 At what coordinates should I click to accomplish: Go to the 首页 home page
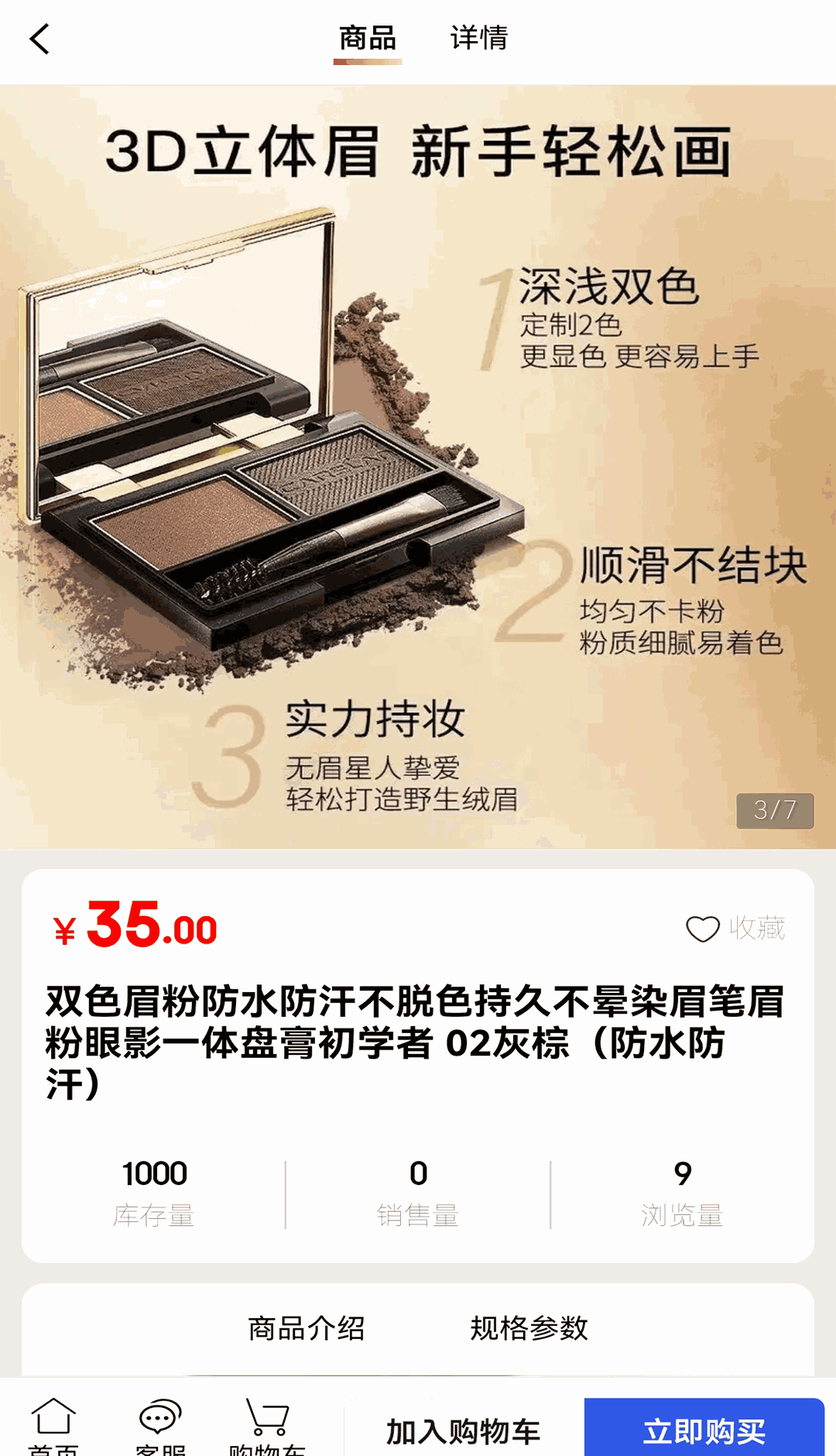click(x=53, y=1425)
